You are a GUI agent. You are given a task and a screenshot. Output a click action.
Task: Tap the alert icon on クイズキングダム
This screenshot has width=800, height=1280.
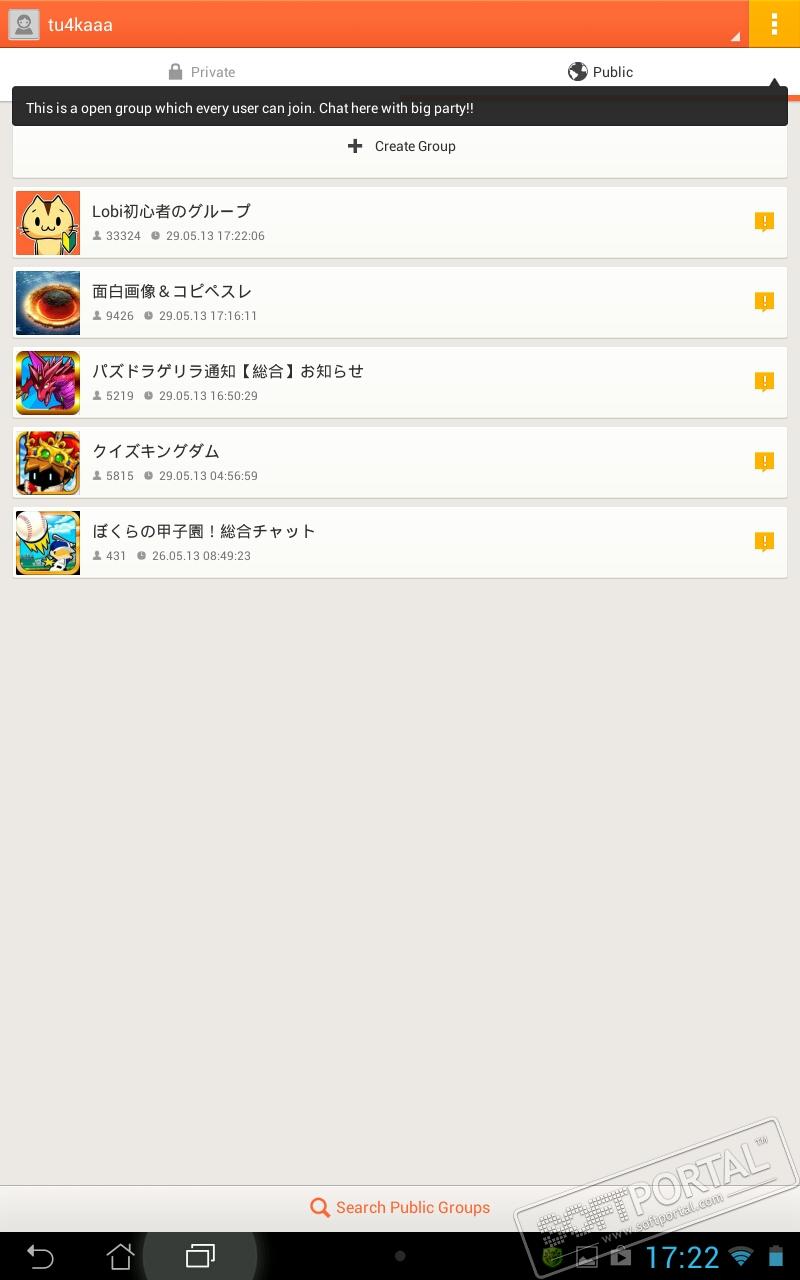click(764, 462)
